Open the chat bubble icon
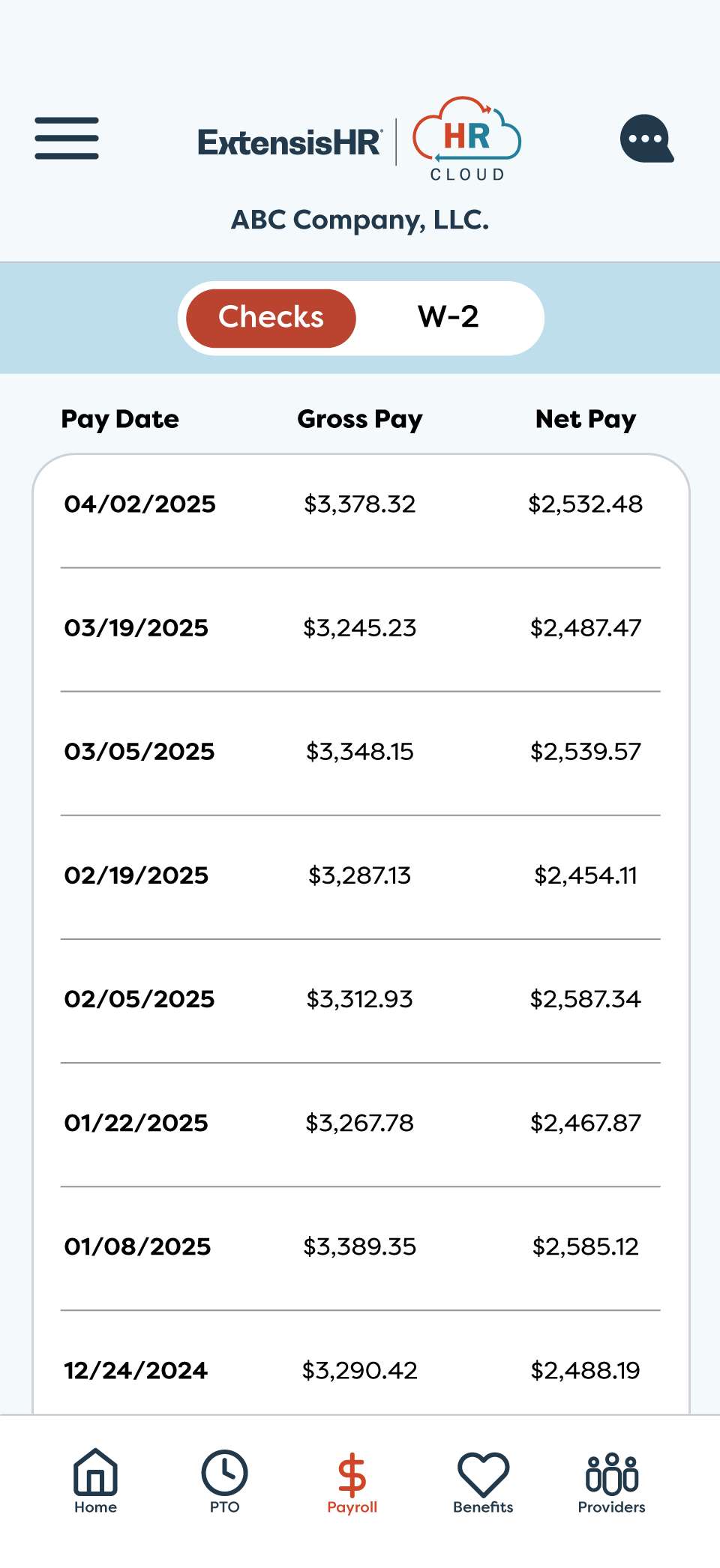Screen dimensions: 720x1568 [646, 139]
